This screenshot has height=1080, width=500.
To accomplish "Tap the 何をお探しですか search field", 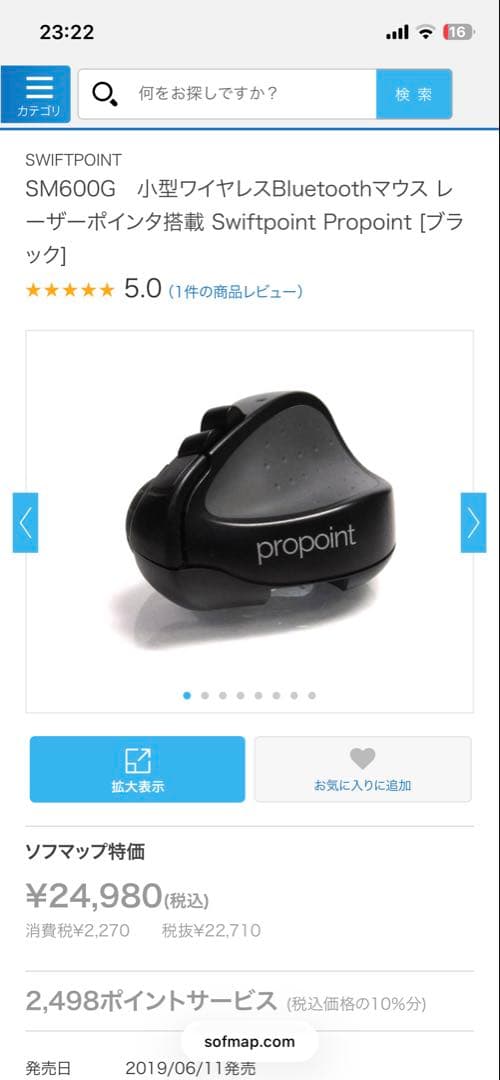I will (x=227, y=94).
